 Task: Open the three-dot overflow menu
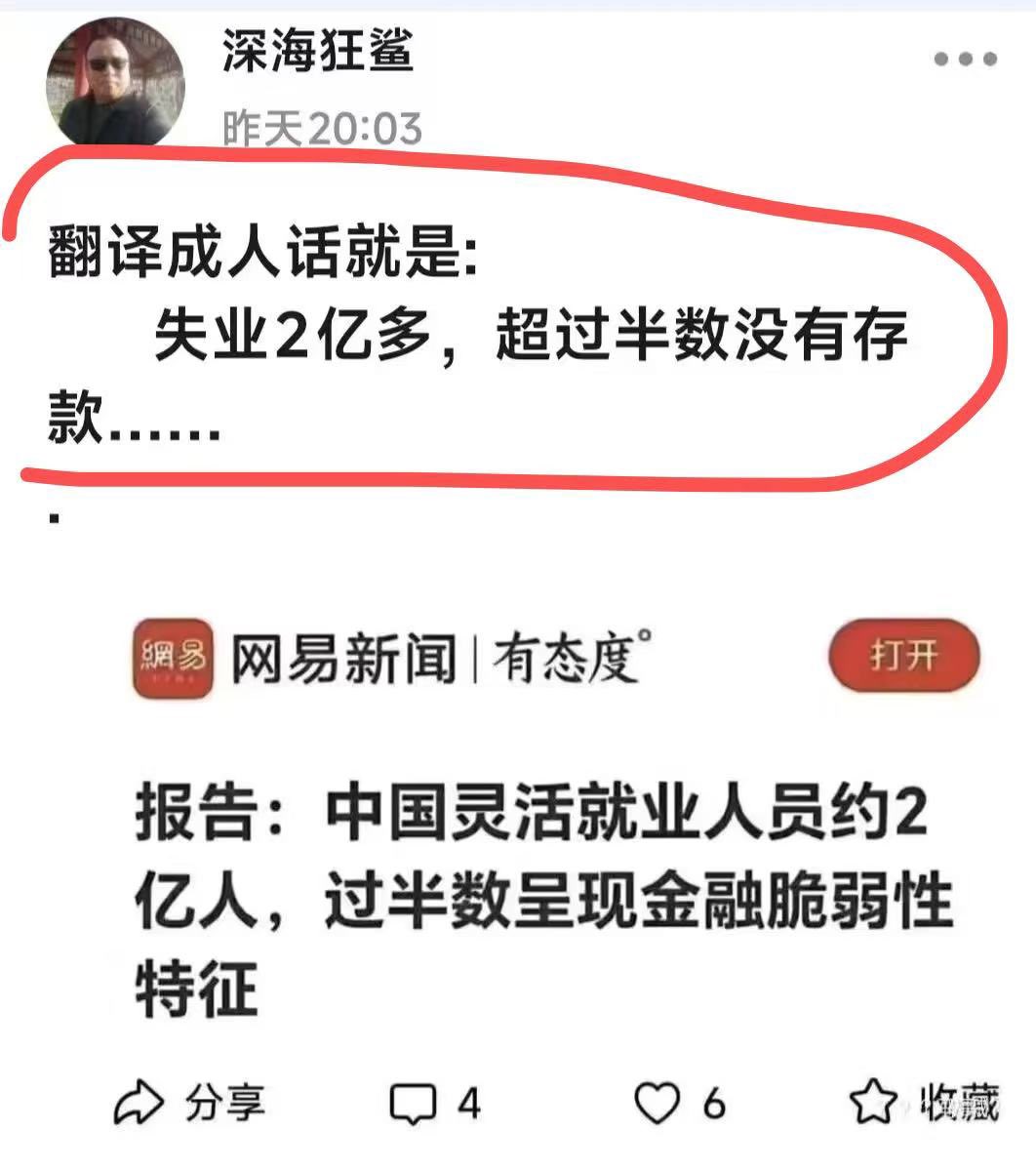(x=965, y=60)
